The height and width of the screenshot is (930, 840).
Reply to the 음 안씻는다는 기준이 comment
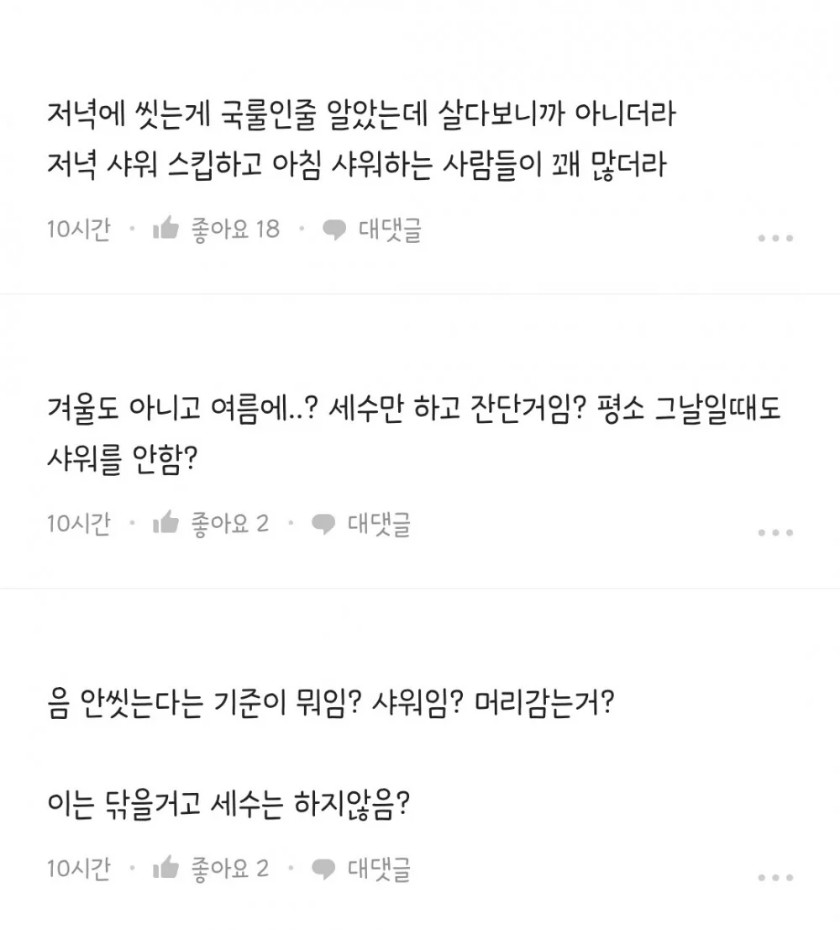tap(362, 868)
